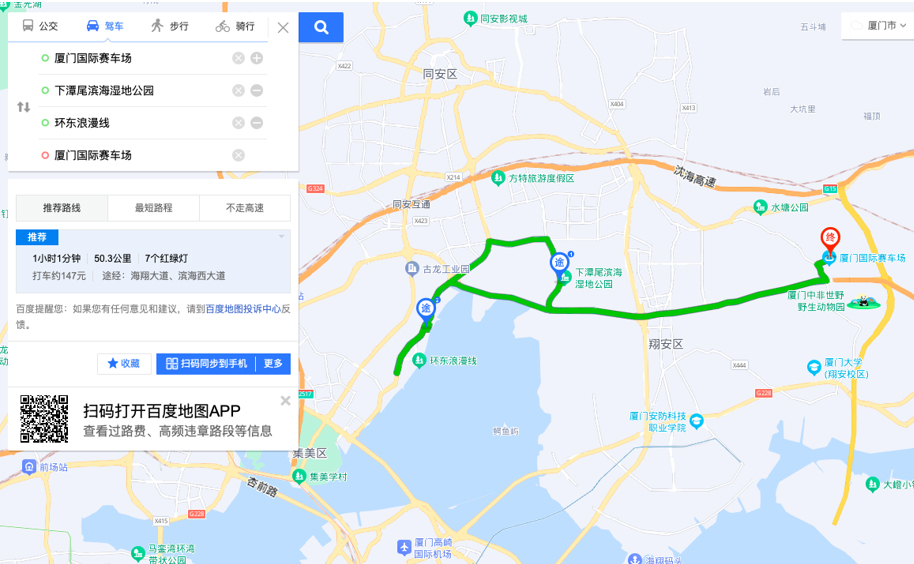This screenshot has width=914, height=564.
Task: Select the 最短路程 route option
Action: pos(153,208)
